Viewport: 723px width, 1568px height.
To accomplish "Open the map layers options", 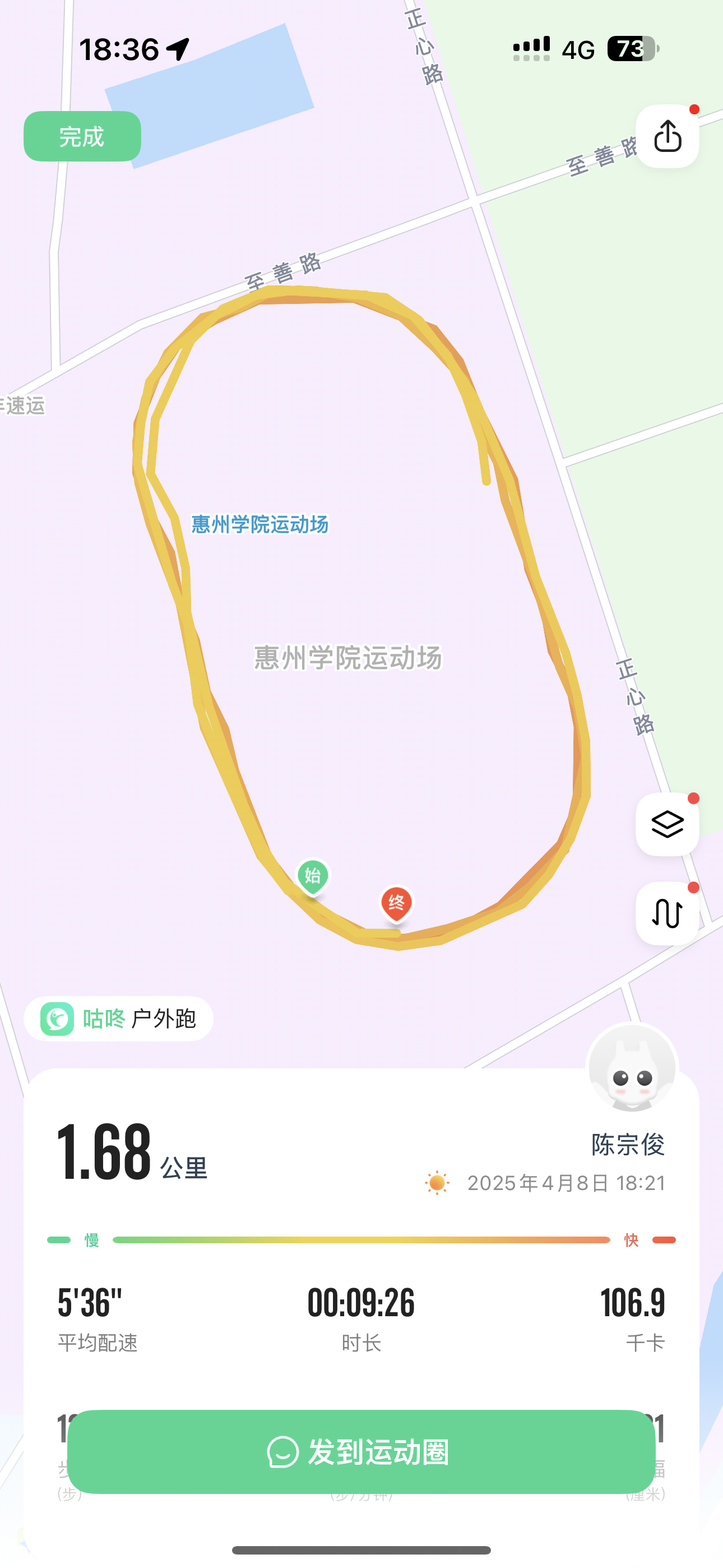I will (x=667, y=824).
